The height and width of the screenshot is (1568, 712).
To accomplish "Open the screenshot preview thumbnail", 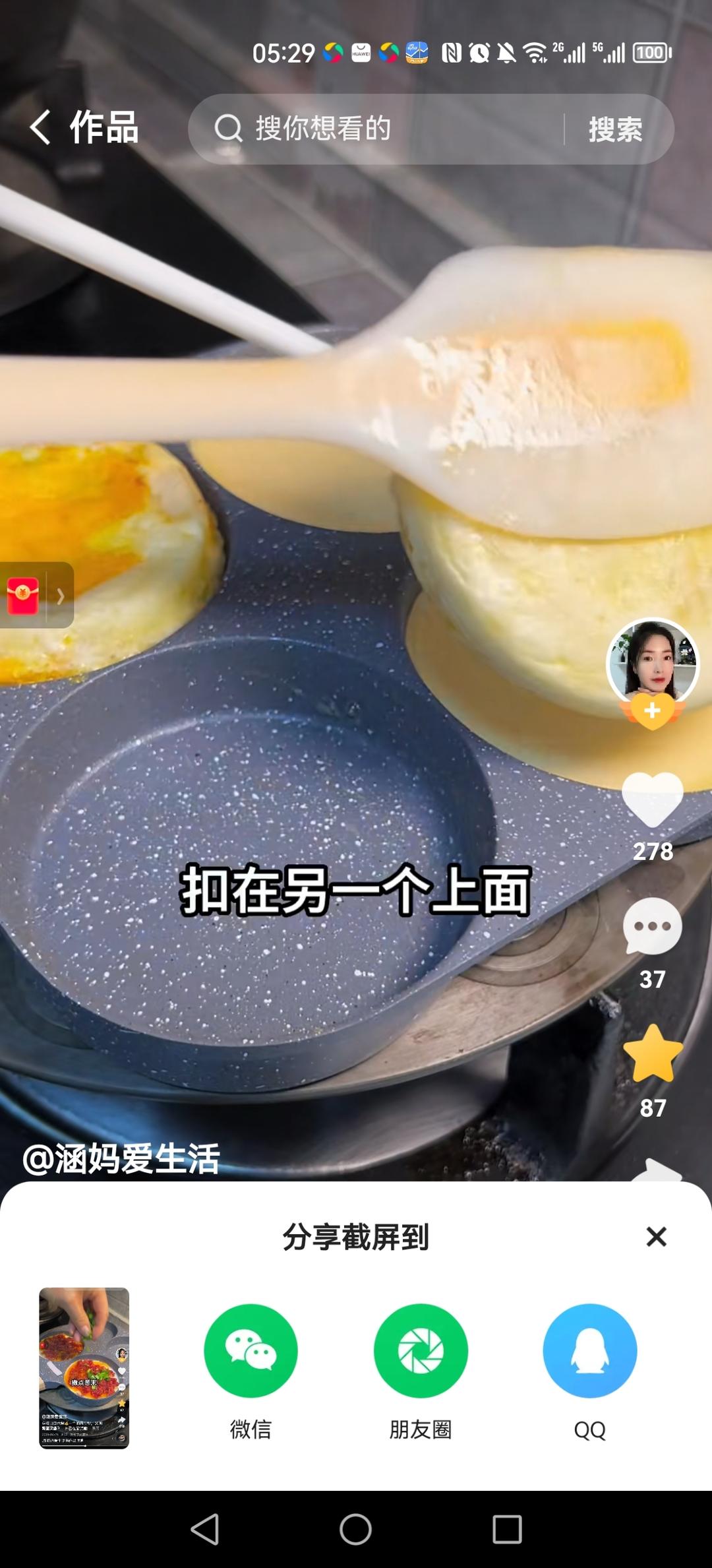I will (84, 1367).
